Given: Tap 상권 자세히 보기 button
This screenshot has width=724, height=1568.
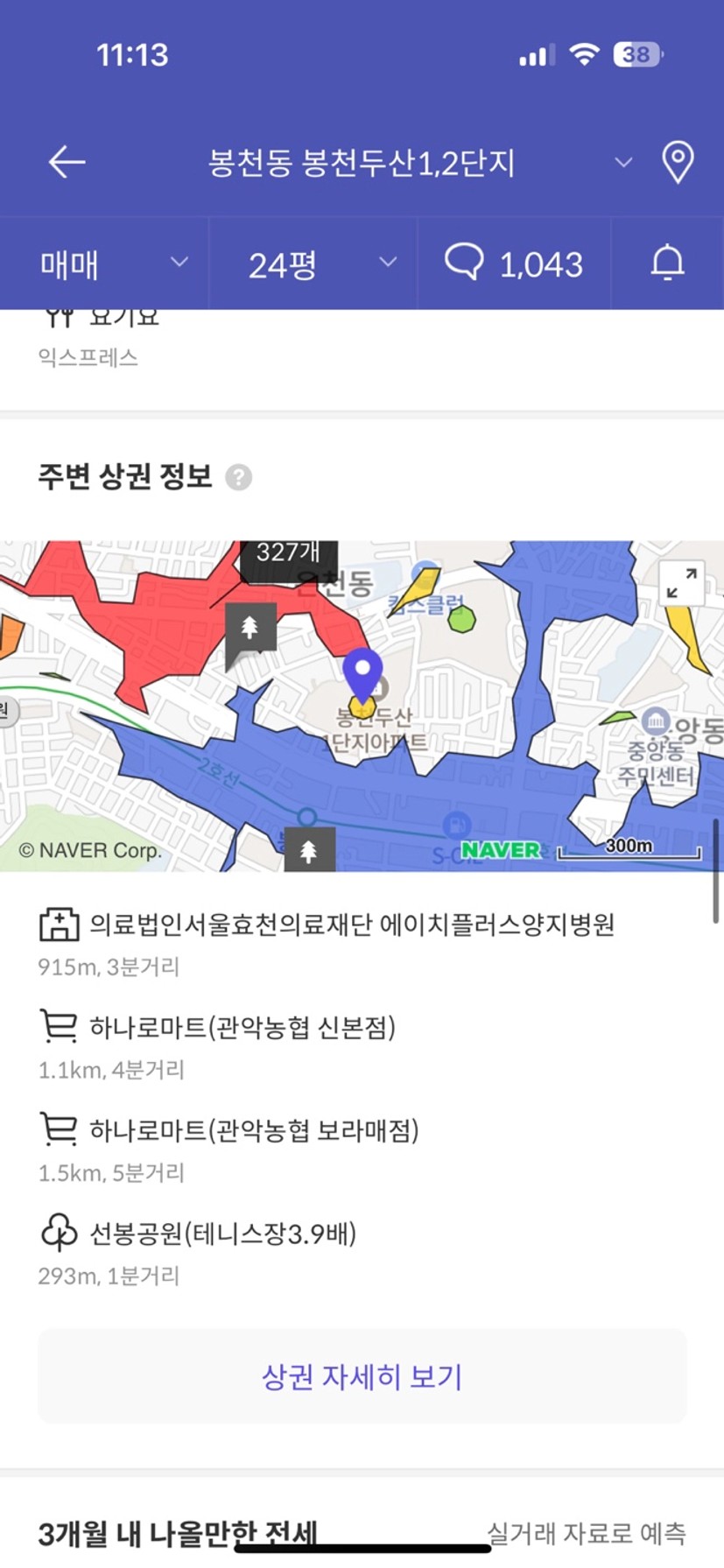Looking at the screenshot, I should (x=362, y=1376).
